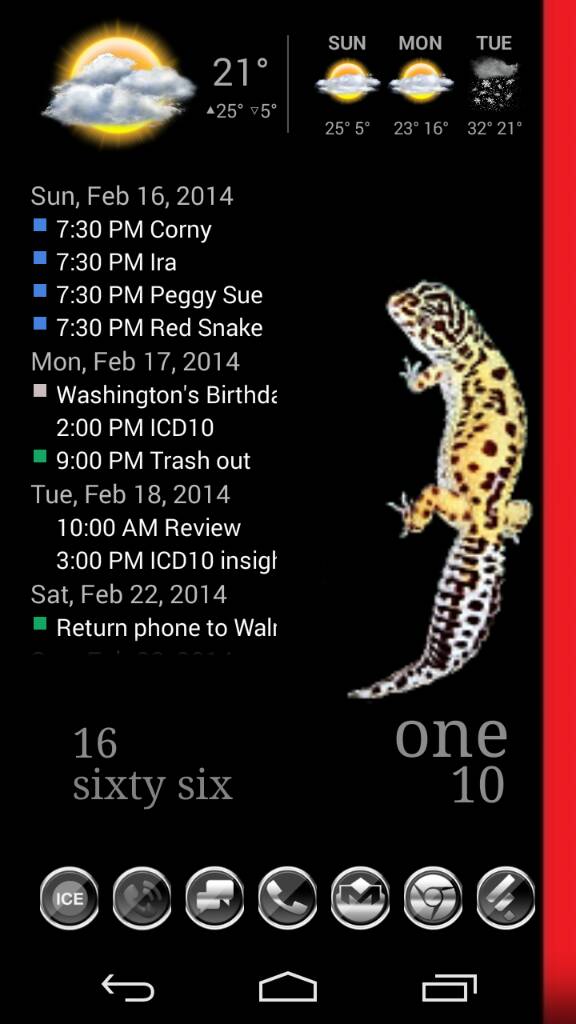Open the 9:00 PM Trash out event
This screenshot has height=1024, width=576.
tap(154, 461)
